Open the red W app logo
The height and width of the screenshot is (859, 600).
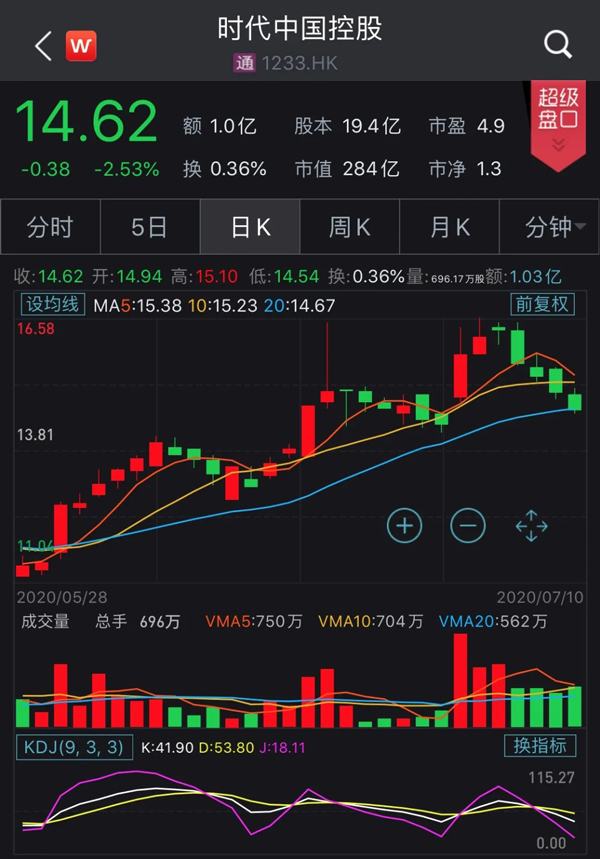[x=81, y=46]
